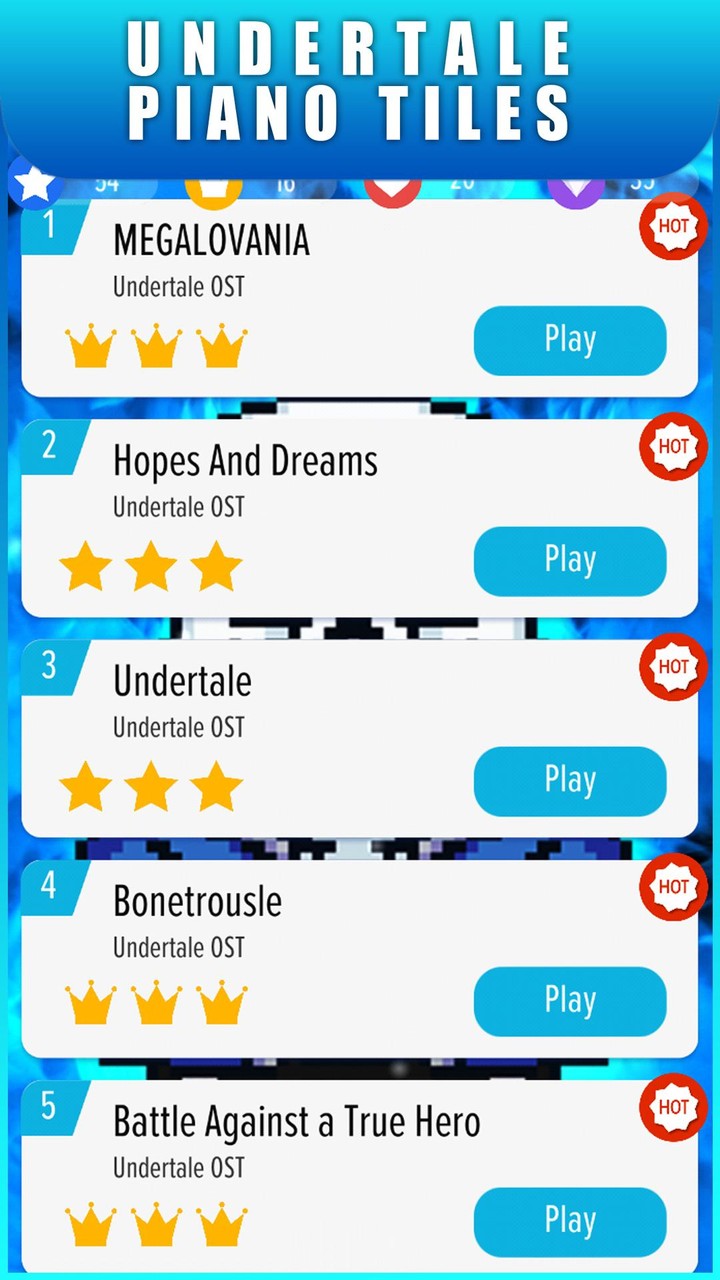
Task: Tap Undertale OST subtitle under Battle Against a True Hero
Action: coord(178,1167)
